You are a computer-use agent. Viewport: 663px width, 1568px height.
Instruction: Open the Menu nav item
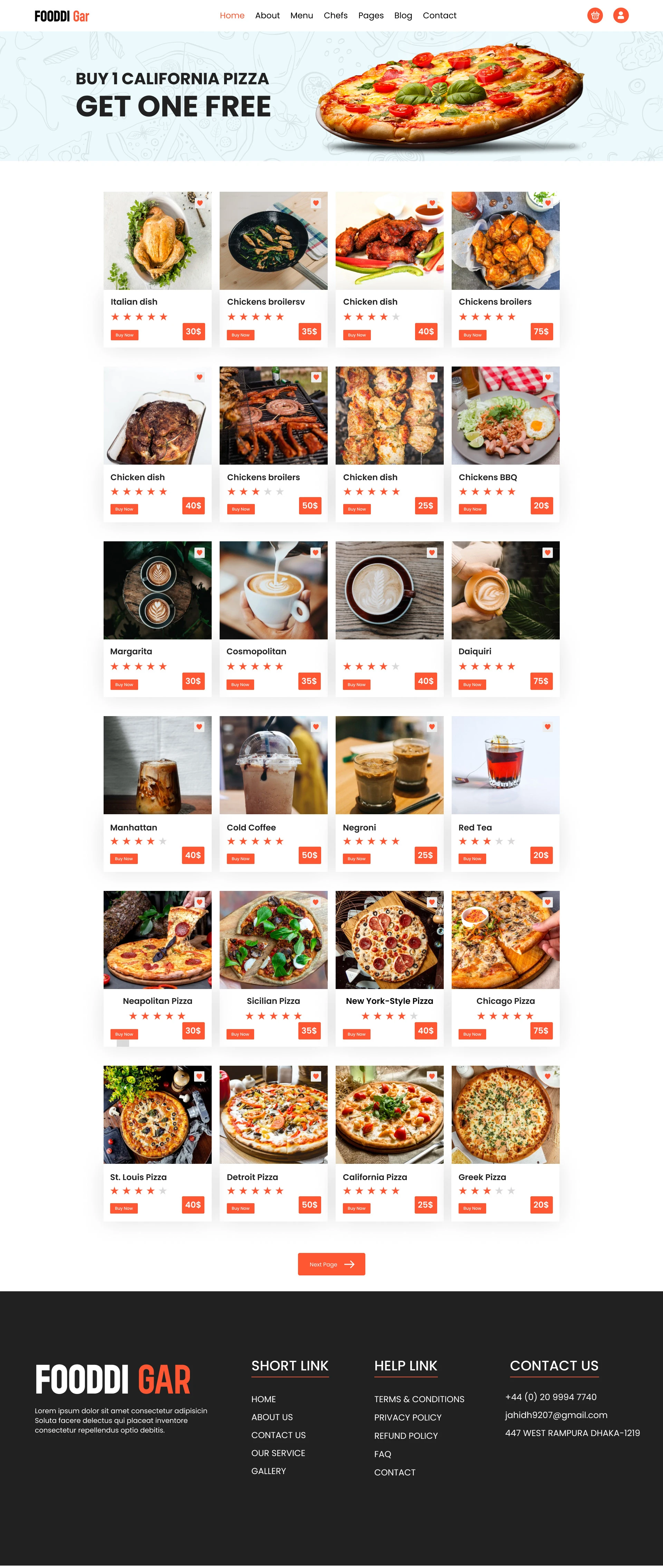pyautogui.click(x=301, y=16)
